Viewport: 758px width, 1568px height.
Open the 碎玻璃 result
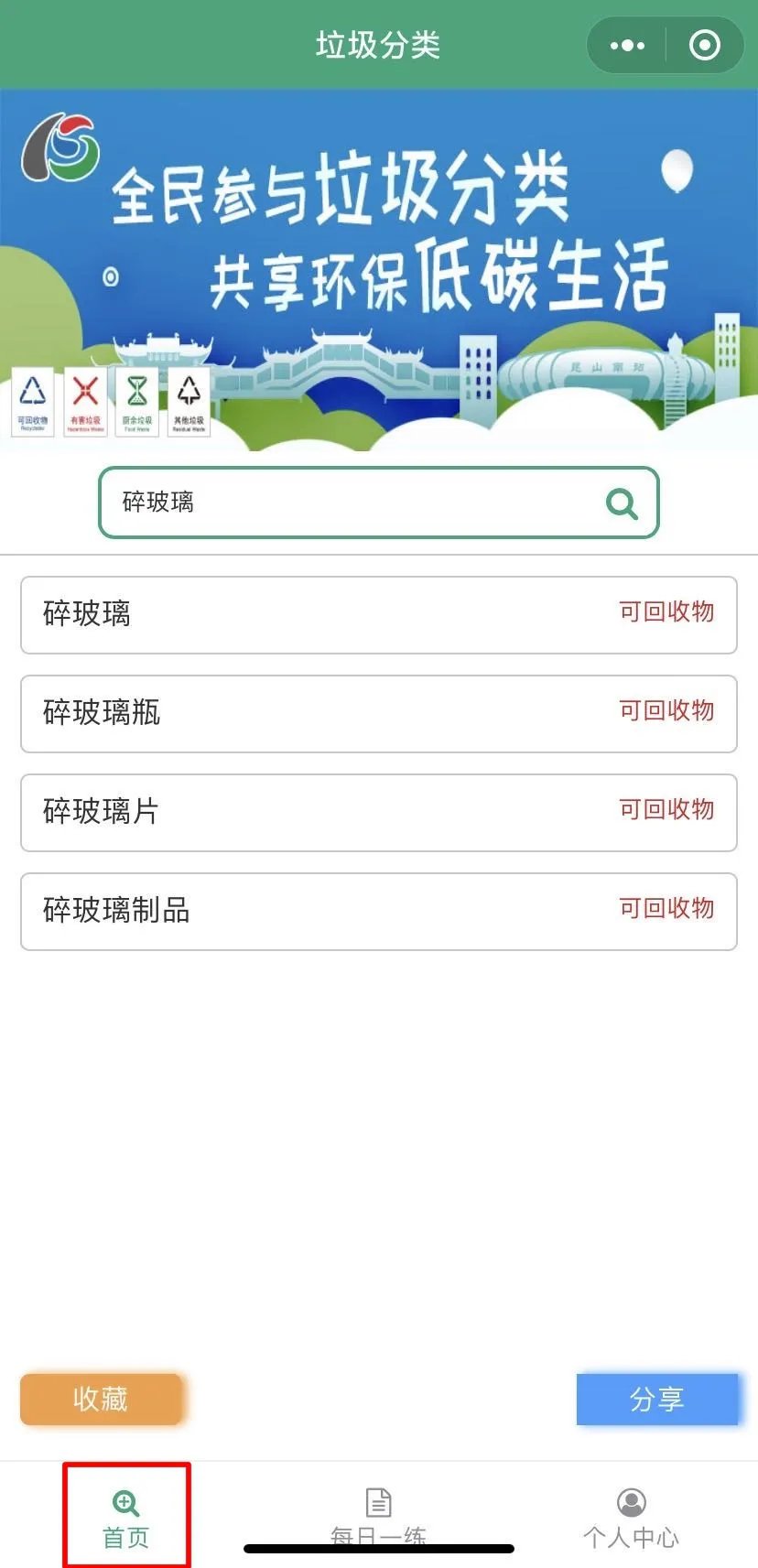(x=378, y=614)
